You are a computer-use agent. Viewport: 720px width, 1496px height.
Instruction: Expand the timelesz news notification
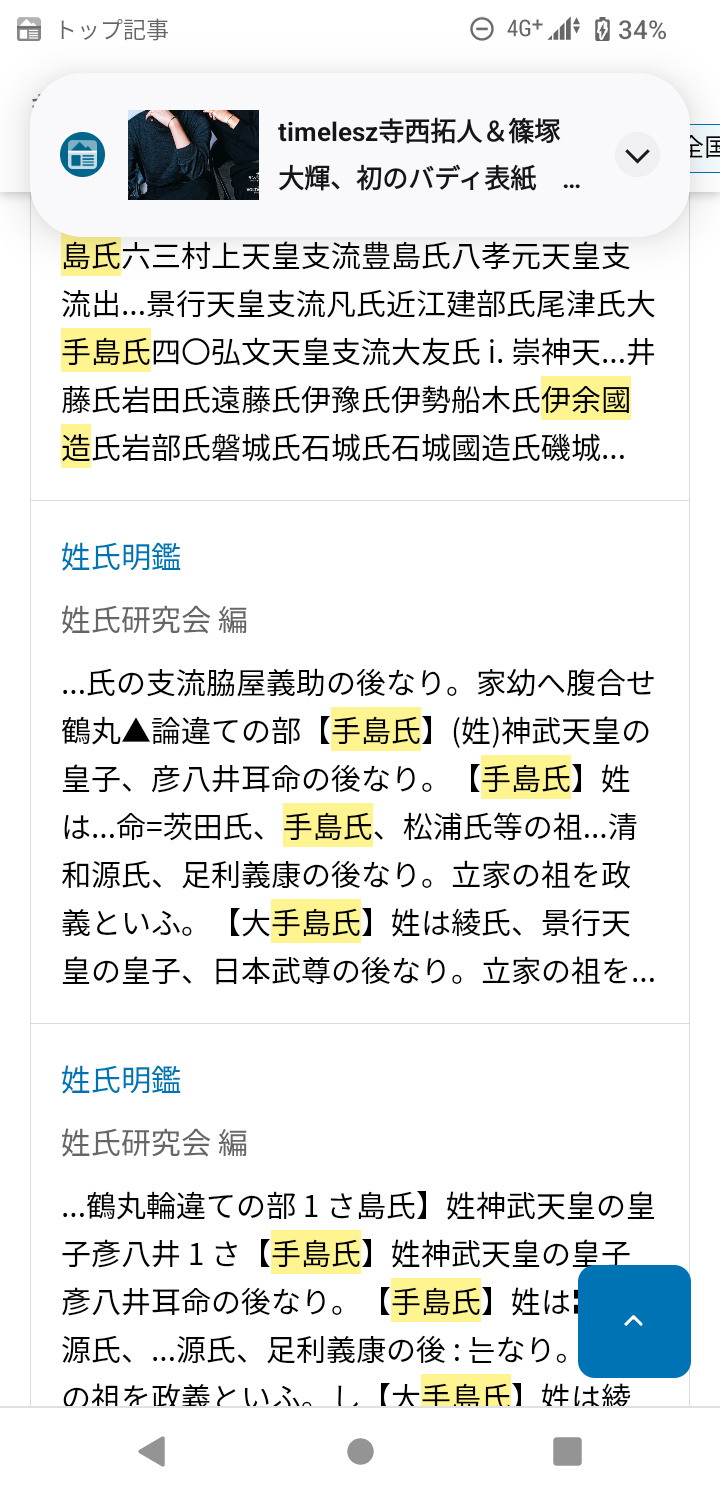pyautogui.click(x=637, y=156)
